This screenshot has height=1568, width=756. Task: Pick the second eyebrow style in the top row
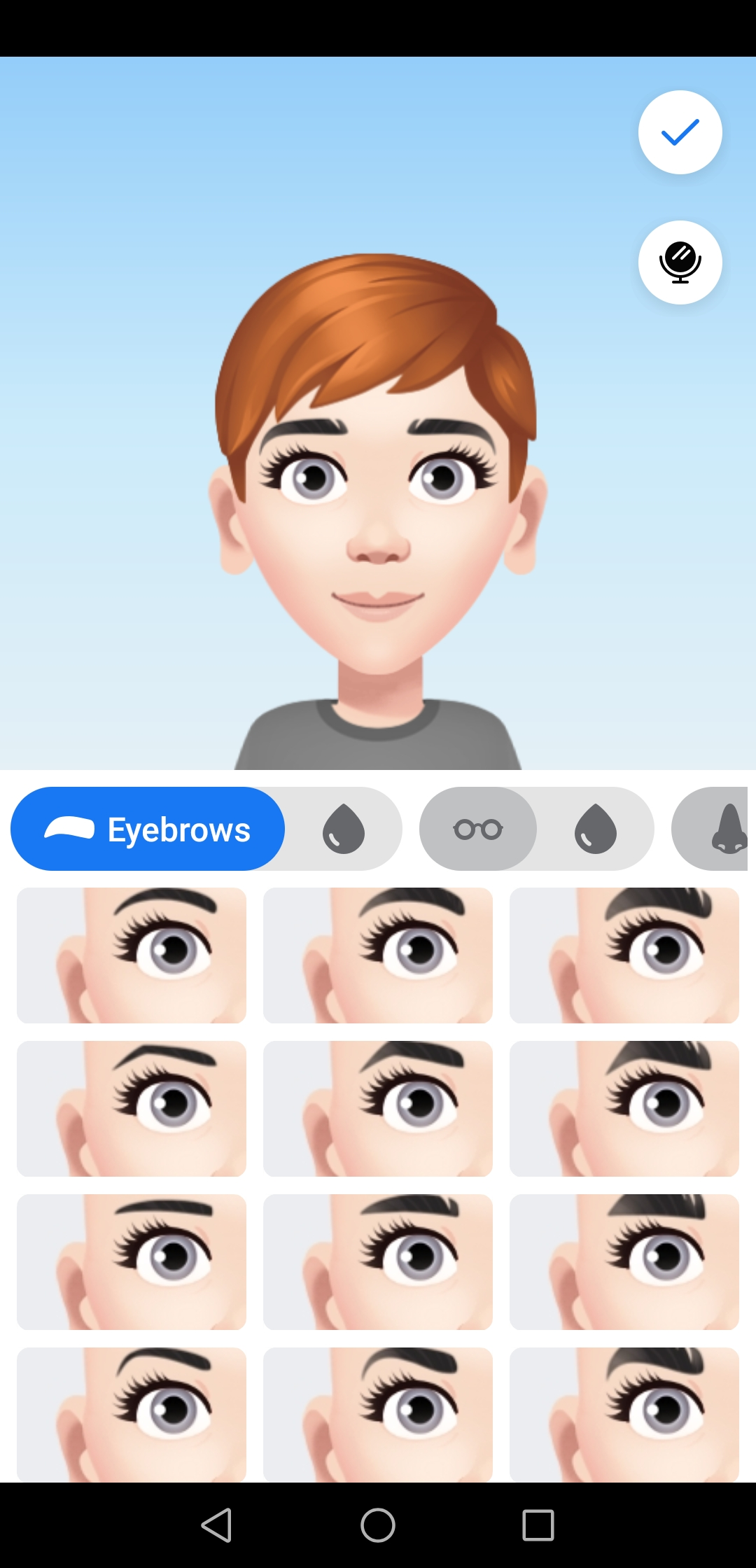pyautogui.click(x=378, y=955)
